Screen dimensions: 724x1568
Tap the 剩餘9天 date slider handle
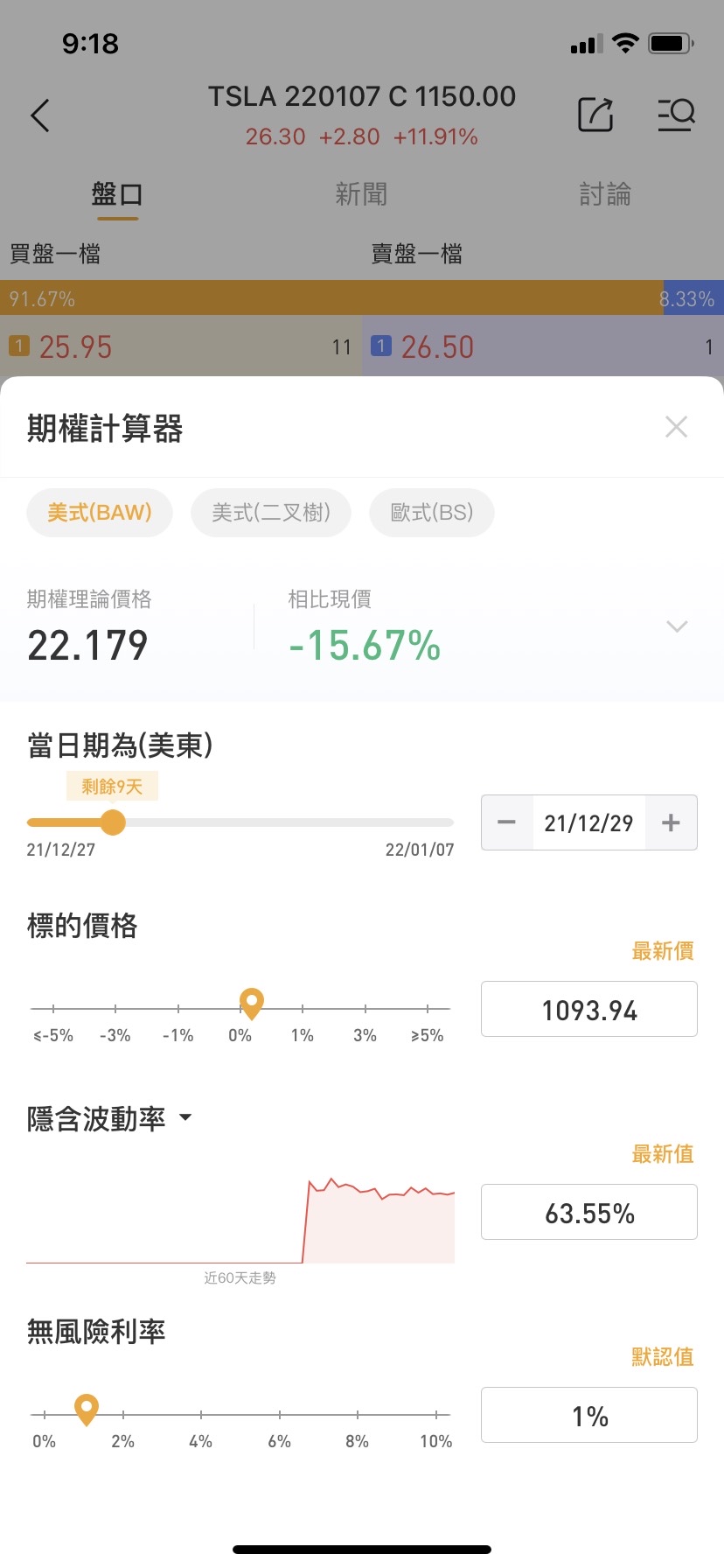click(113, 822)
